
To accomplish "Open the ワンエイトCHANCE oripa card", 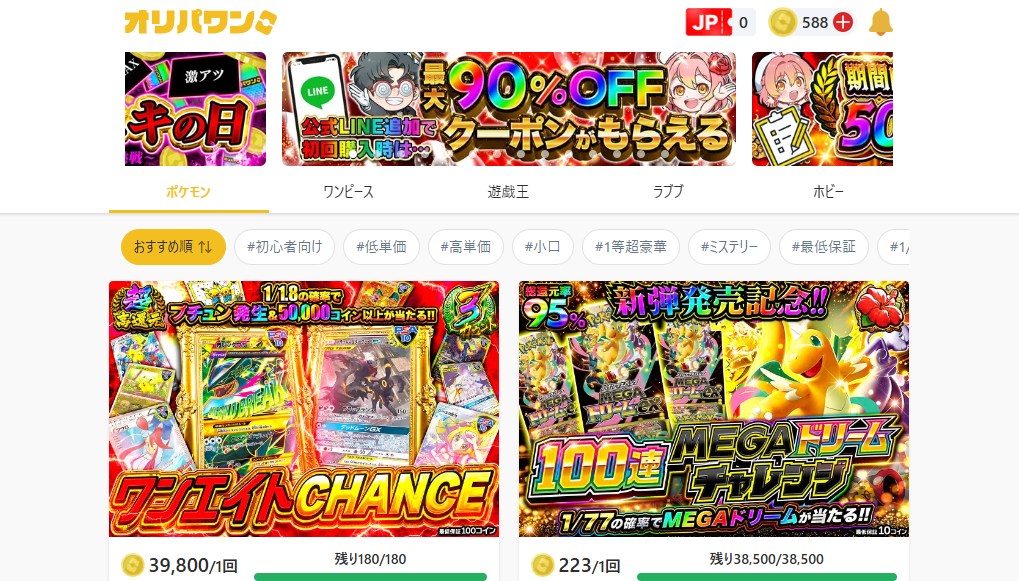I will tap(303, 408).
